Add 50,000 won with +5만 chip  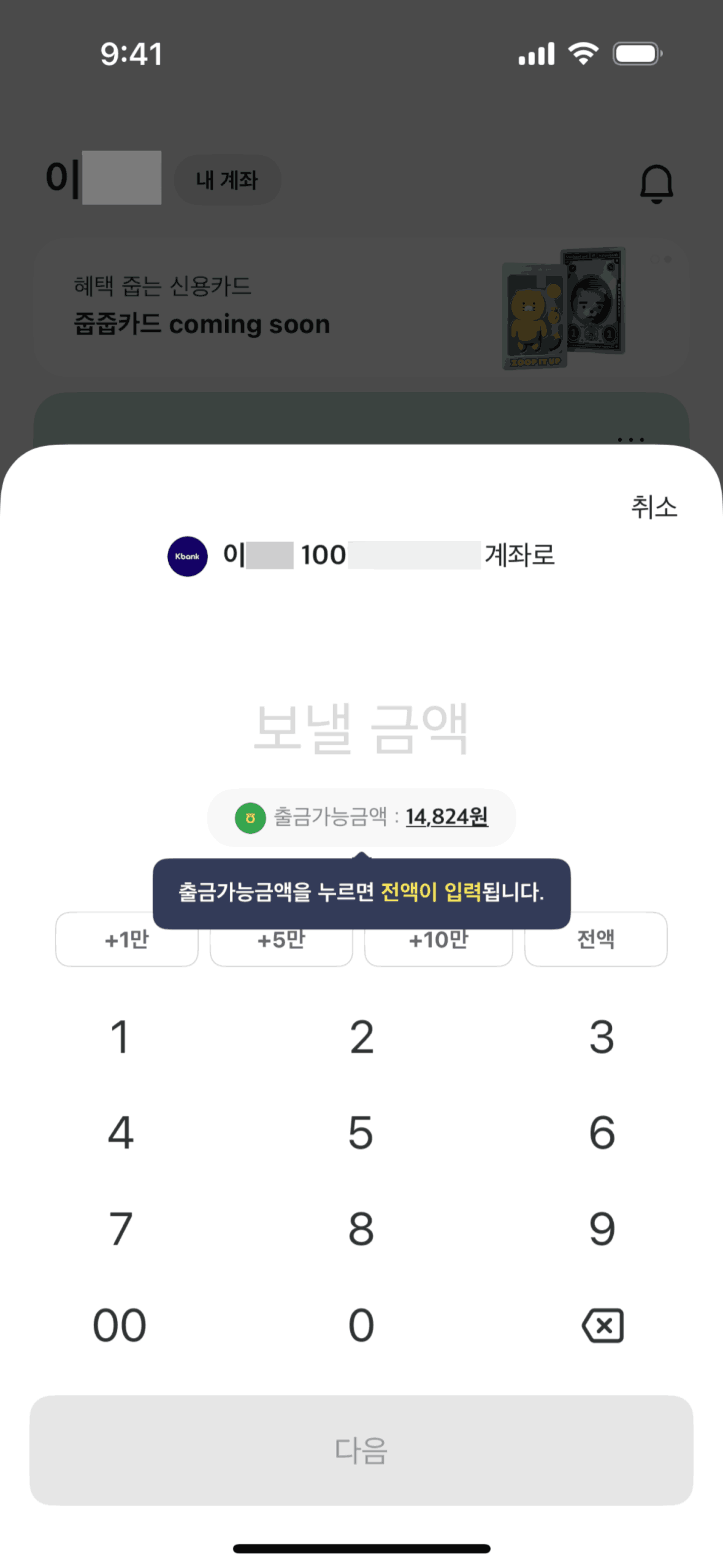click(281, 948)
